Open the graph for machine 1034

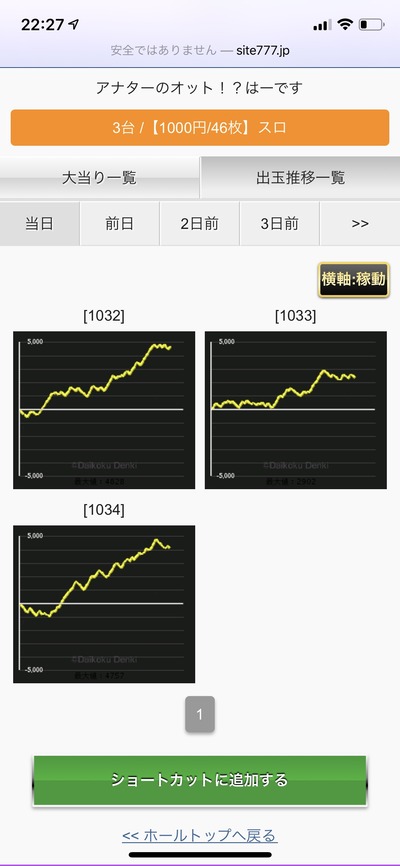(x=104, y=604)
